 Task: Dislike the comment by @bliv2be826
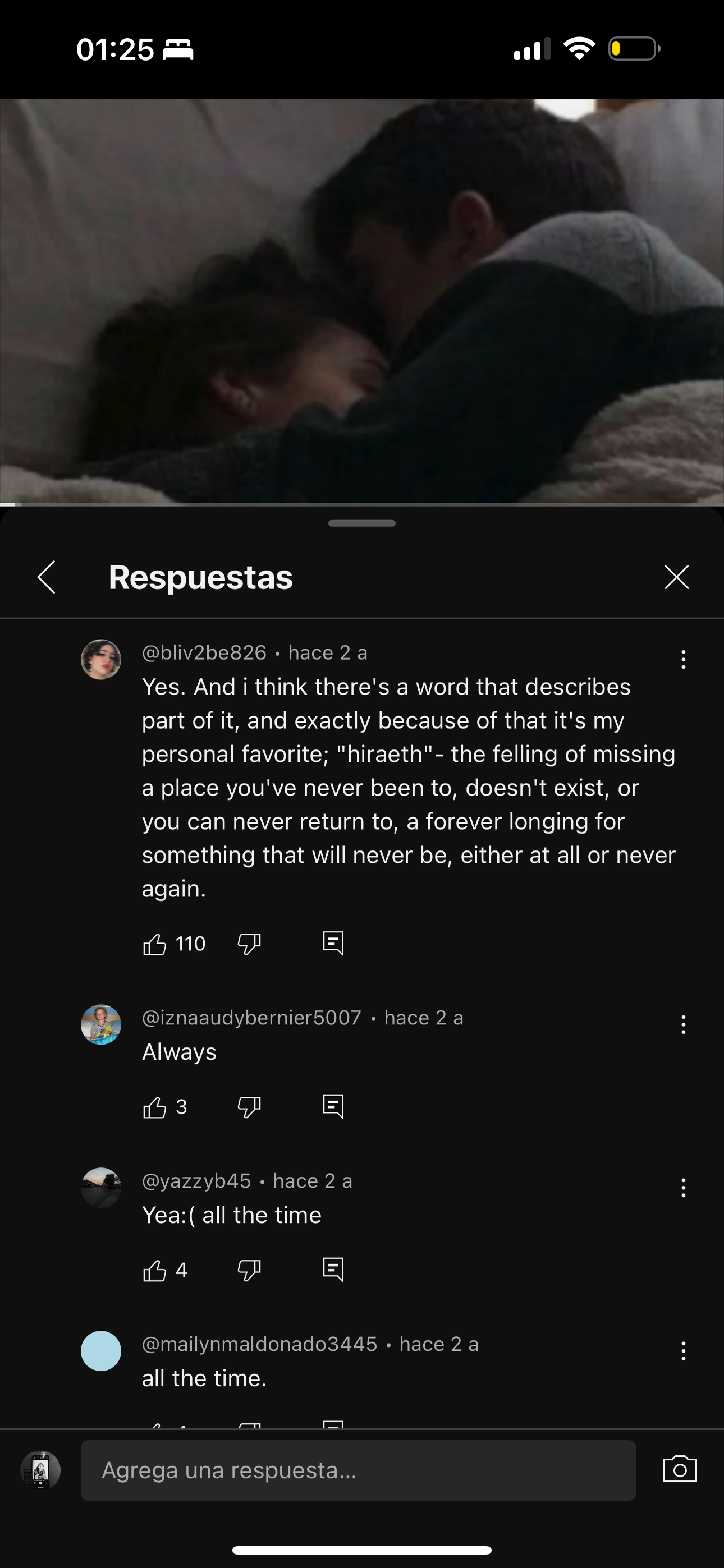tap(249, 944)
